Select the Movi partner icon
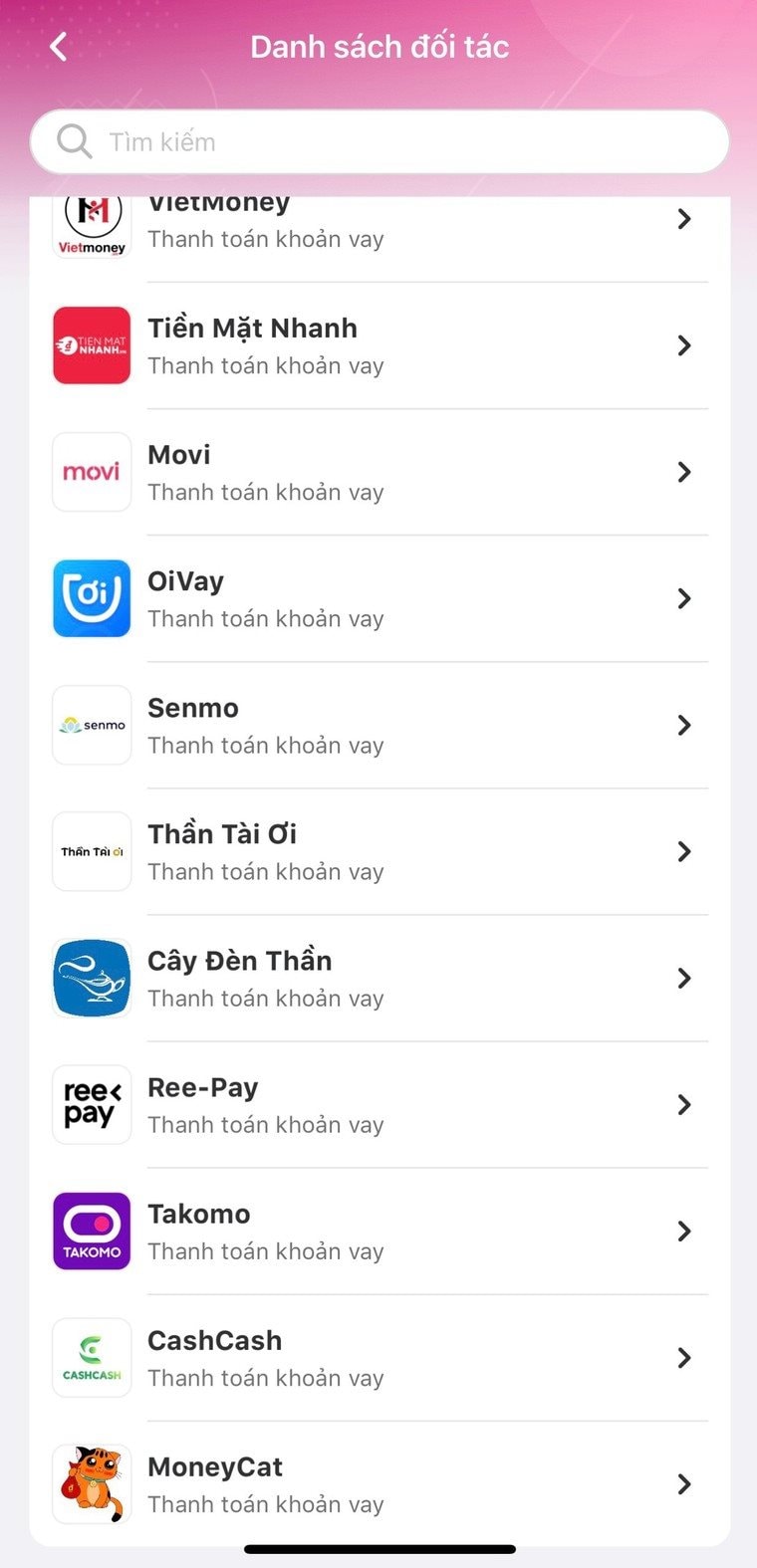 [92, 472]
